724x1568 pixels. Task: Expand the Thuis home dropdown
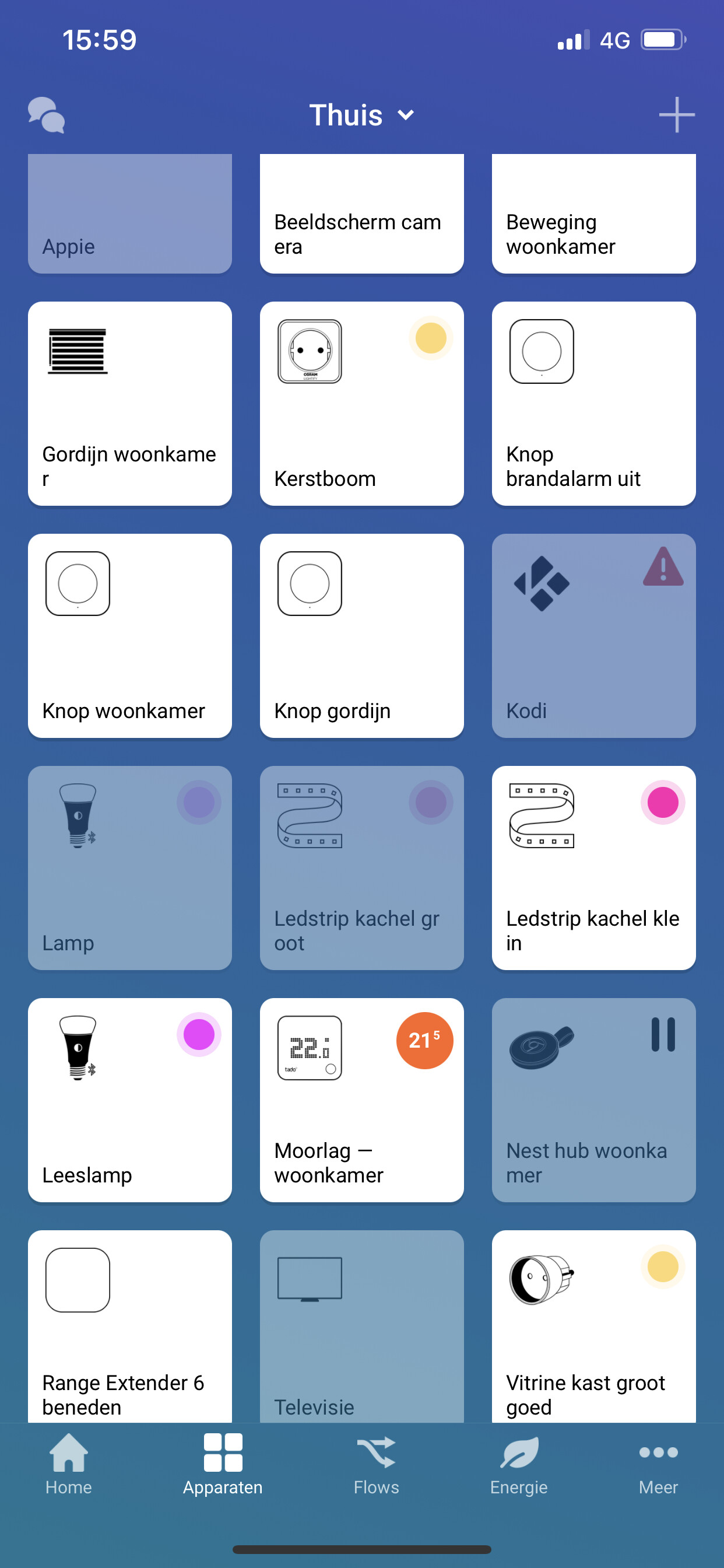coord(361,115)
